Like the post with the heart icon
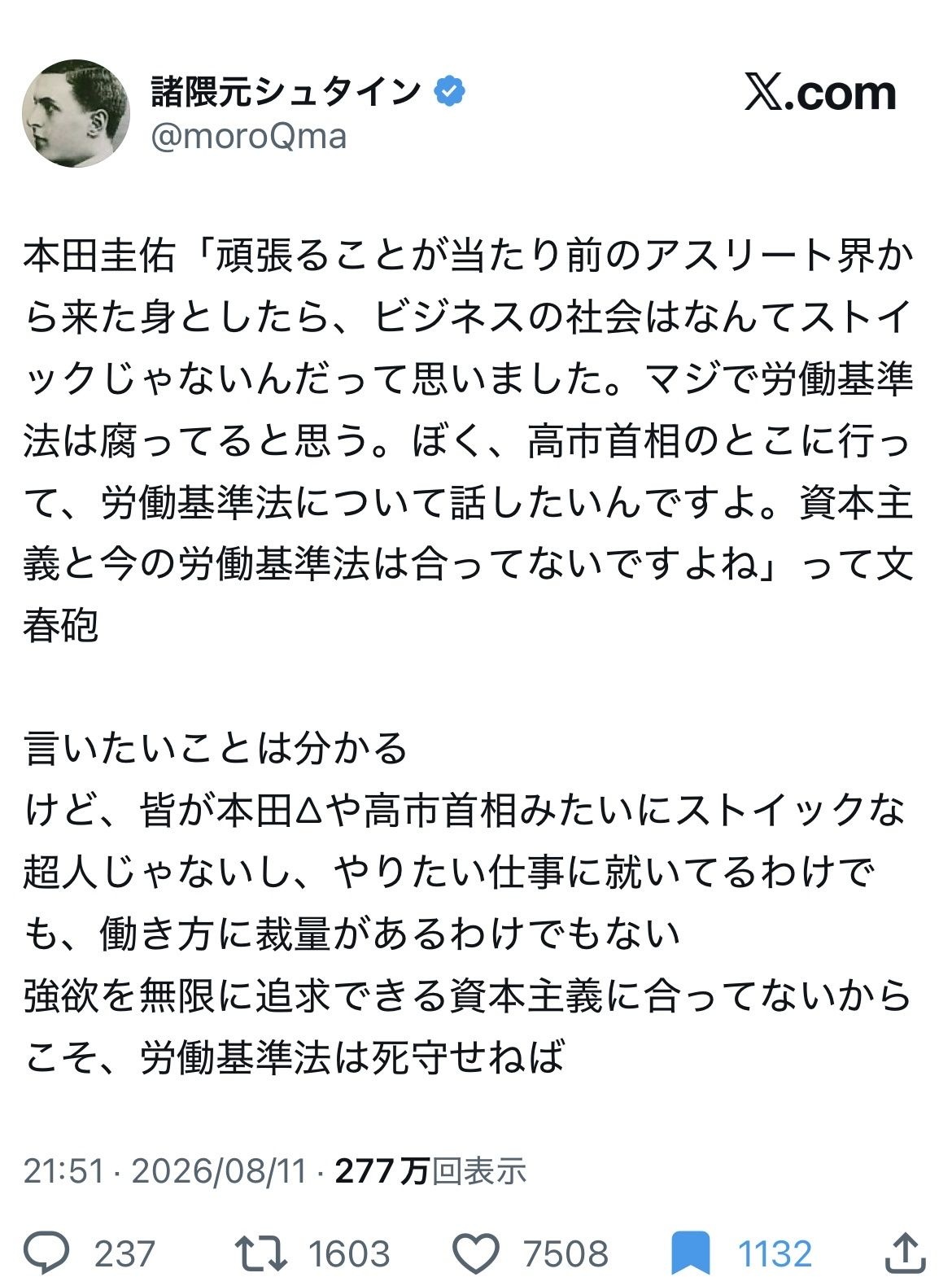952x1286 pixels. pos(476,1253)
